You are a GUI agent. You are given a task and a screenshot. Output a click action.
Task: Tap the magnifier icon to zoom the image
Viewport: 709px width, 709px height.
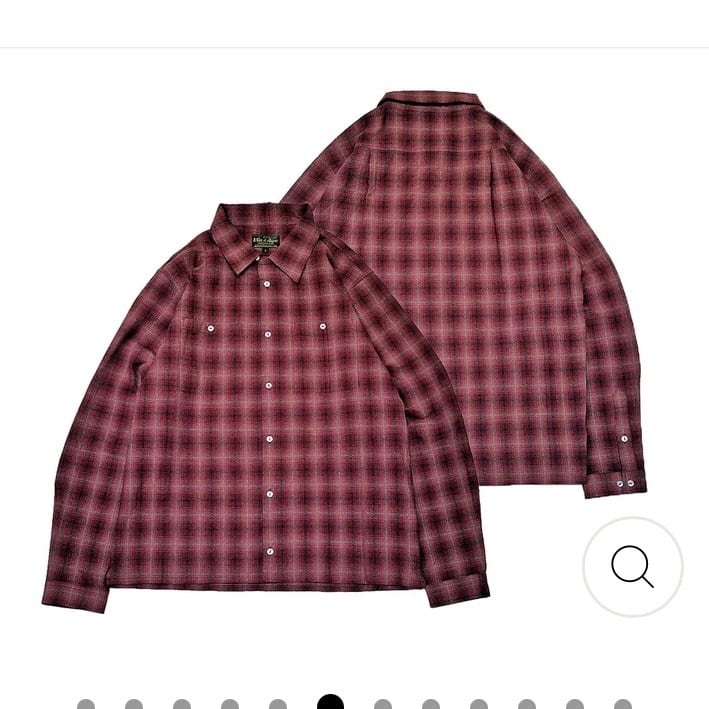pyautogui.click(x=633, y=567)
